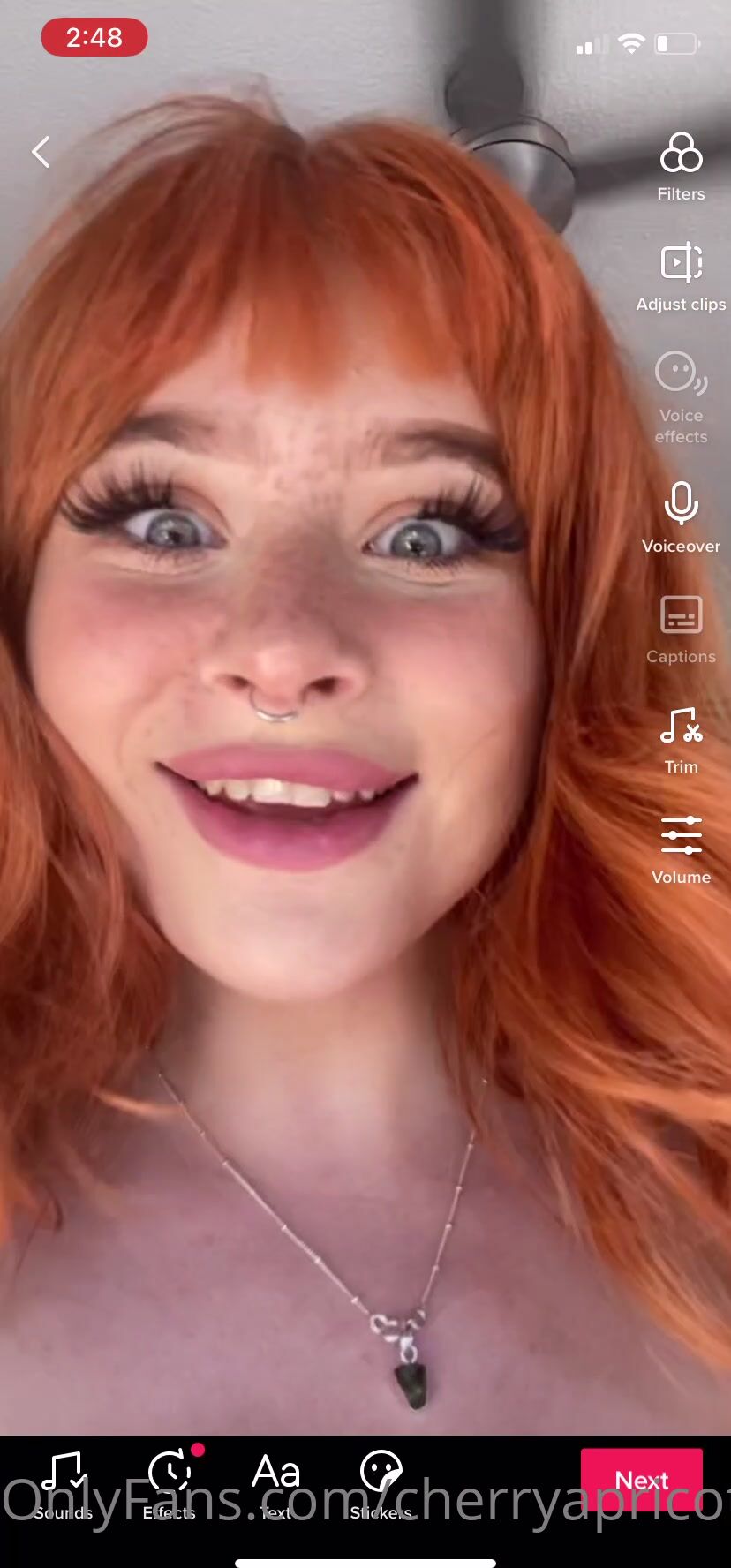Viewport: 731px width, 1568px height.
Task: Open the Trim sound tool
Action: point(681,739)
